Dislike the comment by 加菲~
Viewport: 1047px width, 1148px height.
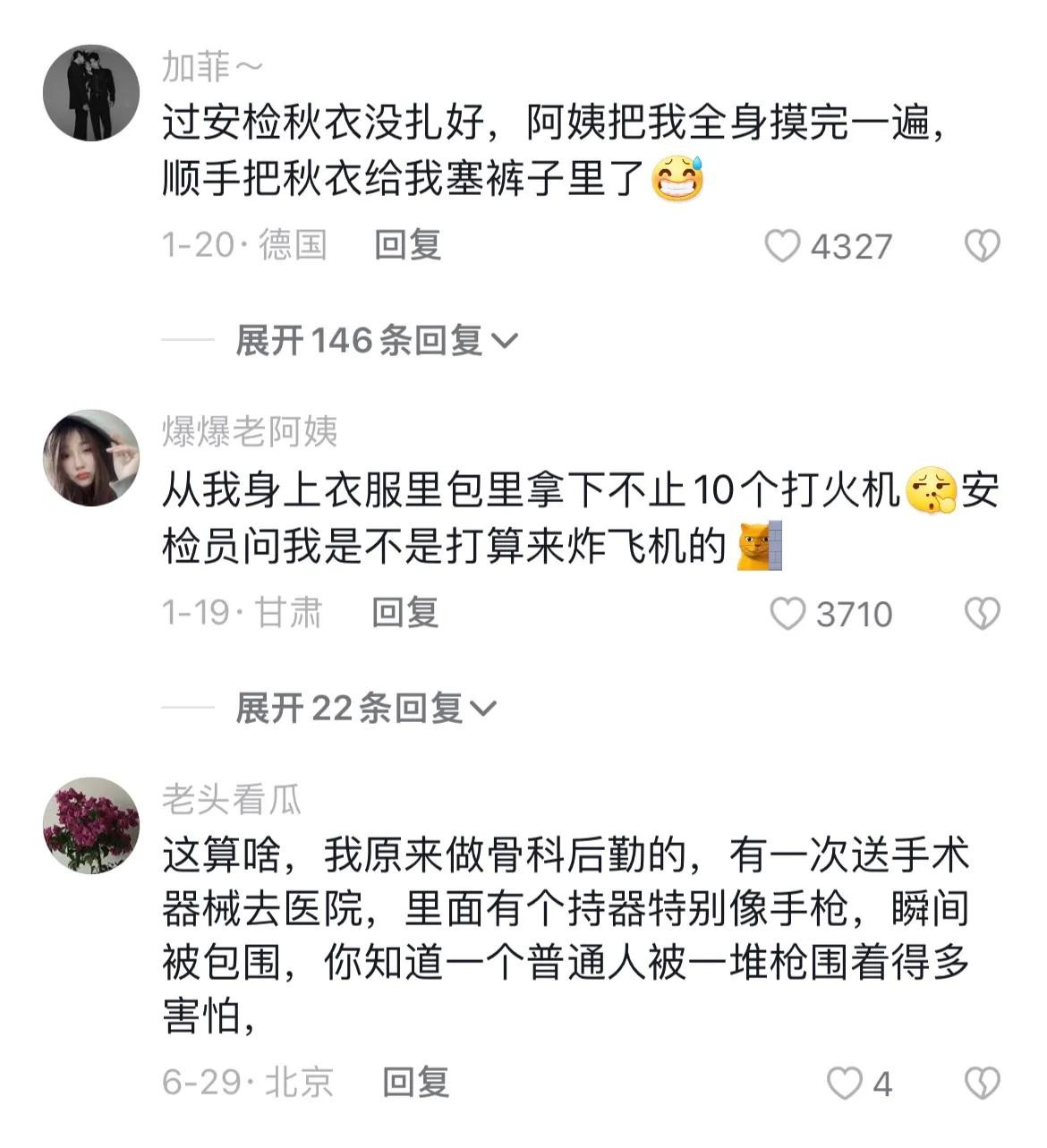coord(982,246)
